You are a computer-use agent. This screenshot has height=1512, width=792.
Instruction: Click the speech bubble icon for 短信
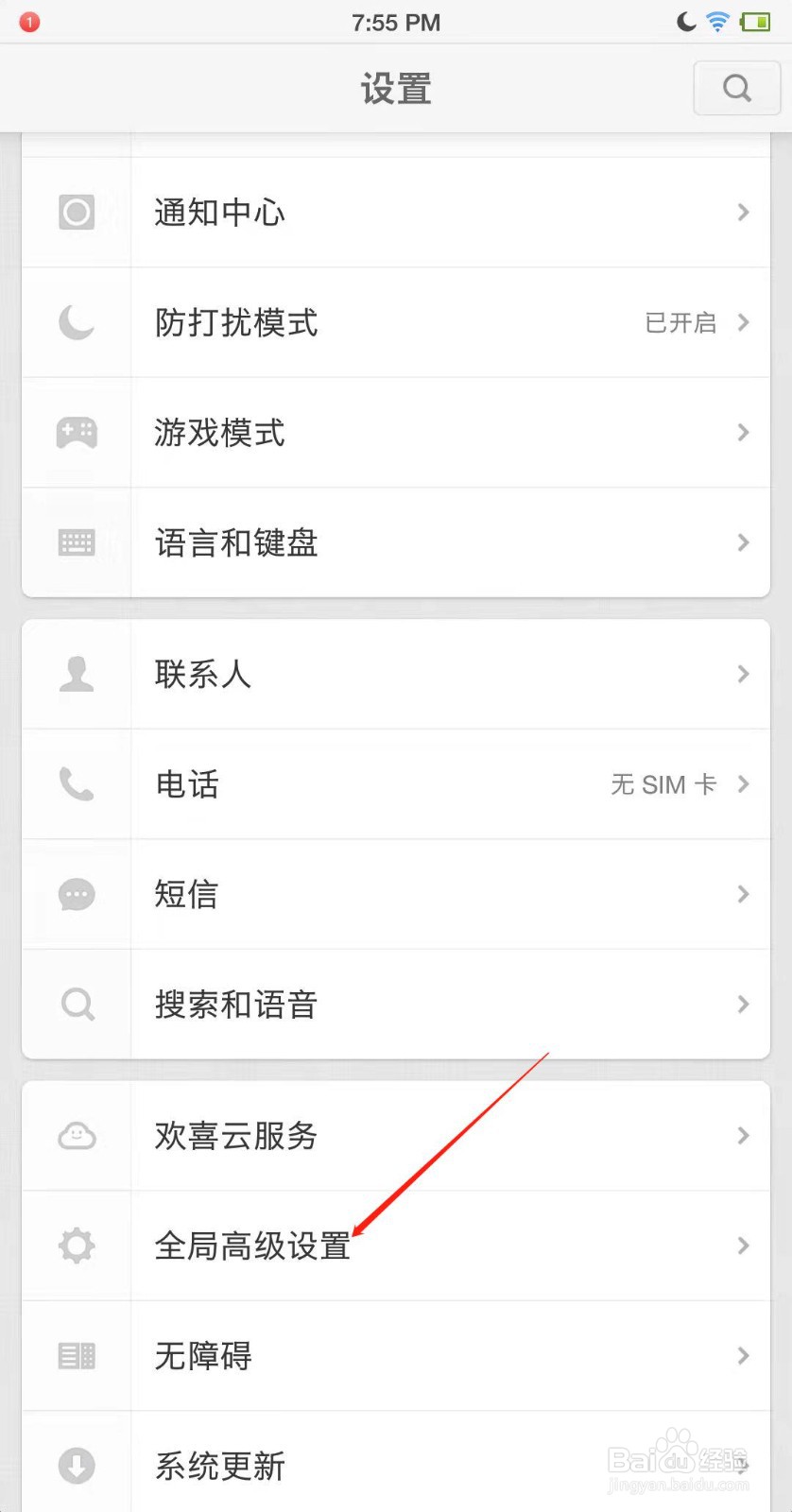click(x=77, y=894)
